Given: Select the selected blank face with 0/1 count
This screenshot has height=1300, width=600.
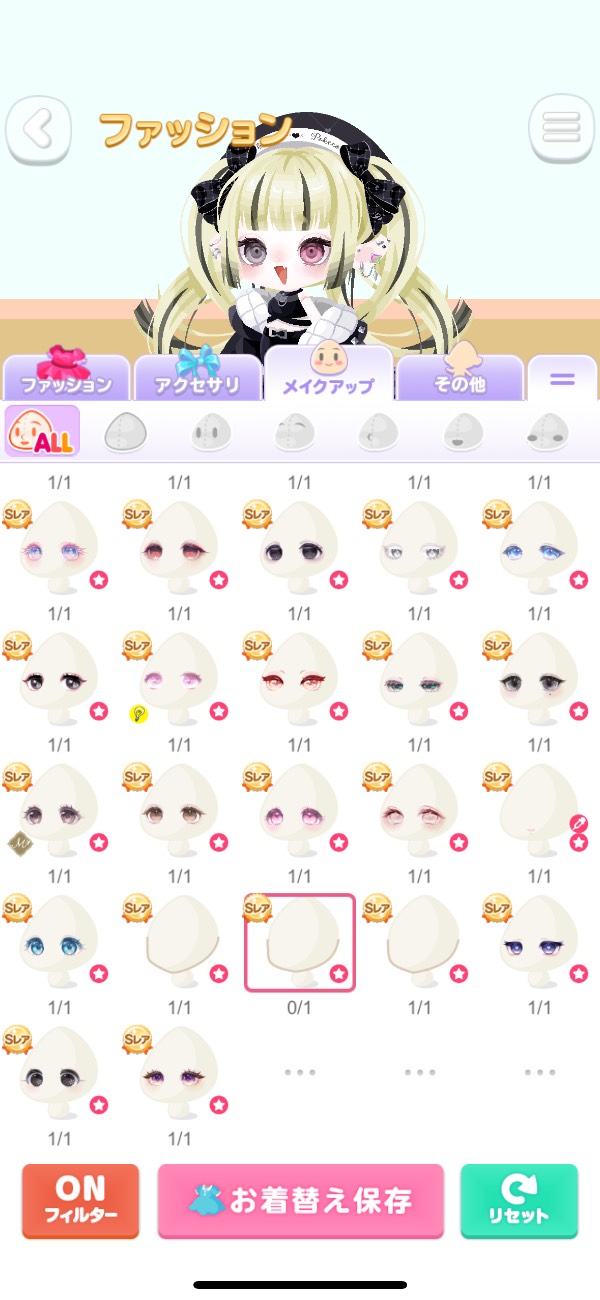Looking at the screenshot, I should 300,942.
